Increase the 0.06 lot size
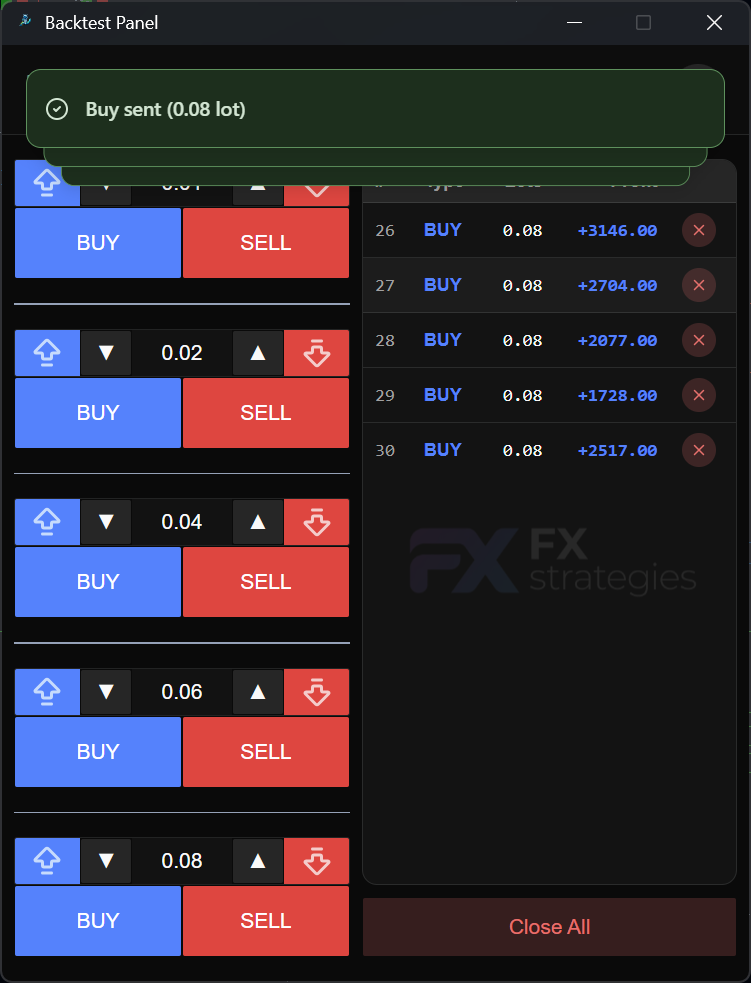 [258, 692]
